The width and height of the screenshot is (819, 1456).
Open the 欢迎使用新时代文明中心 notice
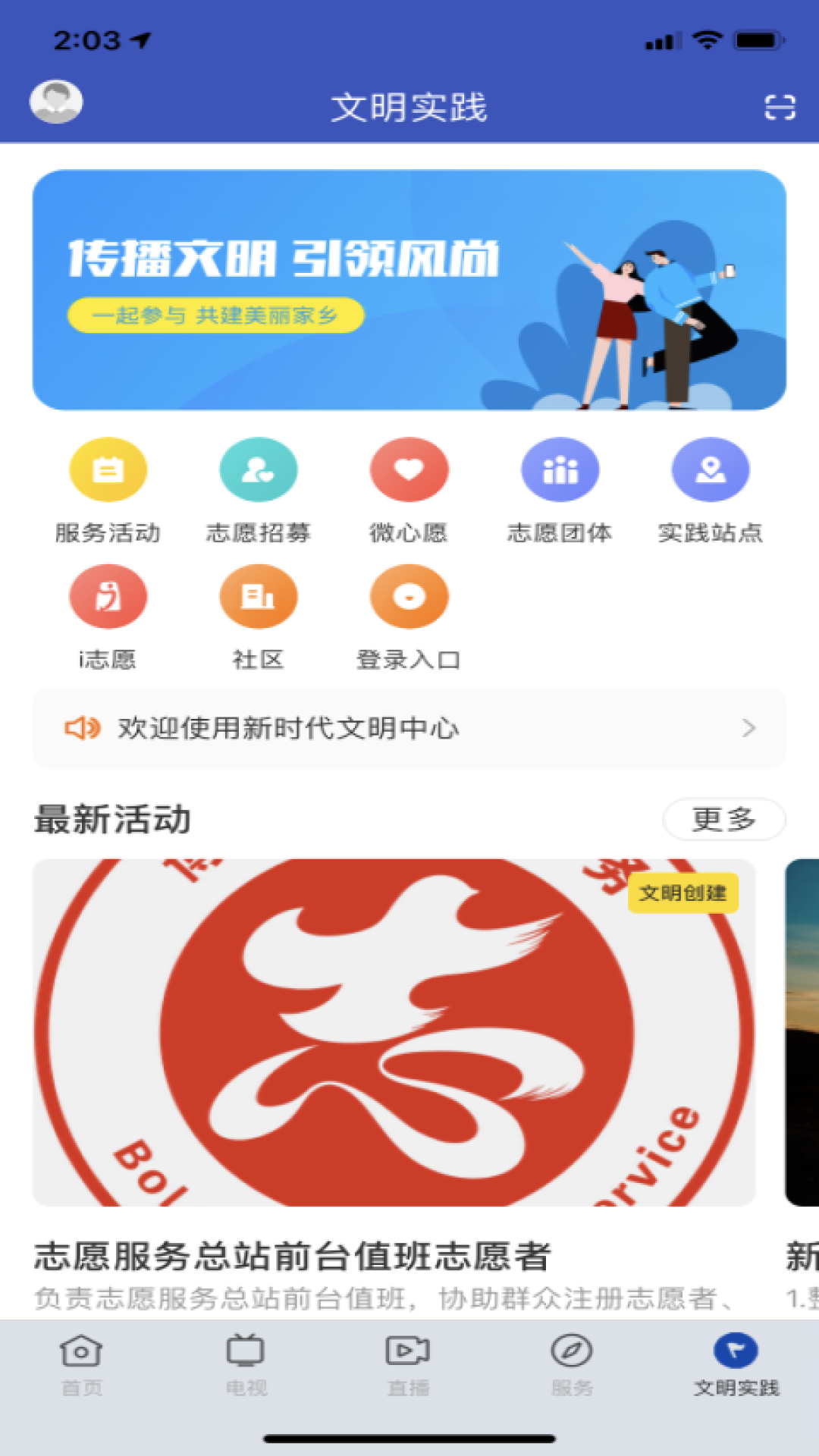pos(409,728)
